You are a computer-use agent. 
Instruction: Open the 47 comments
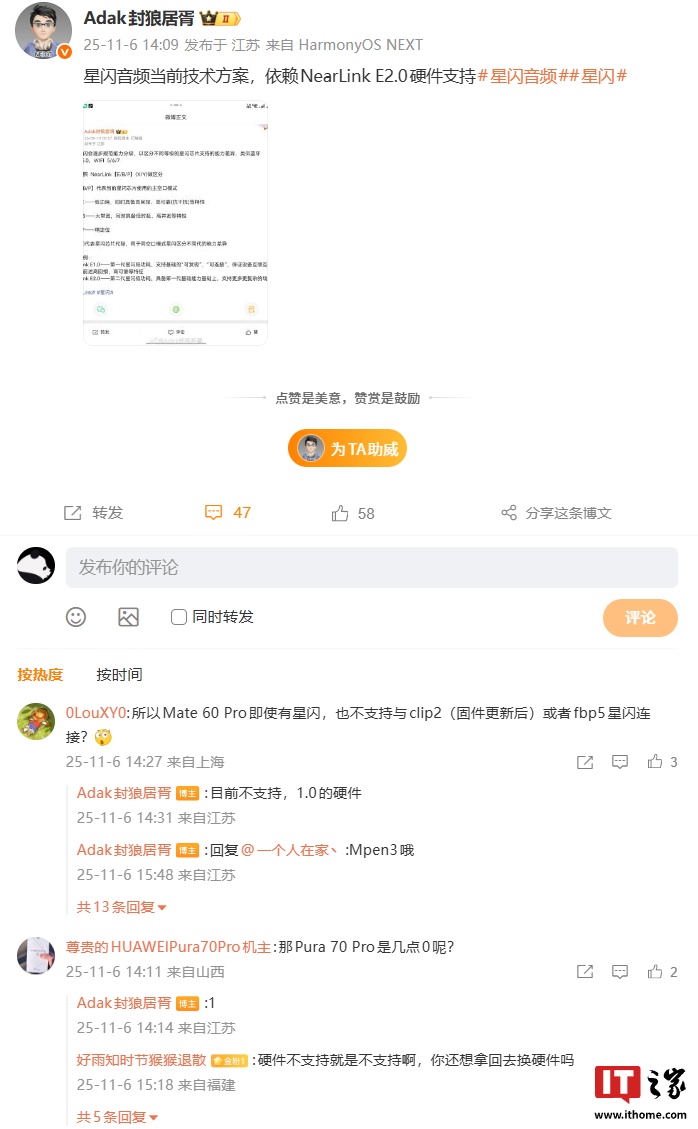click(x=228, y=513)
